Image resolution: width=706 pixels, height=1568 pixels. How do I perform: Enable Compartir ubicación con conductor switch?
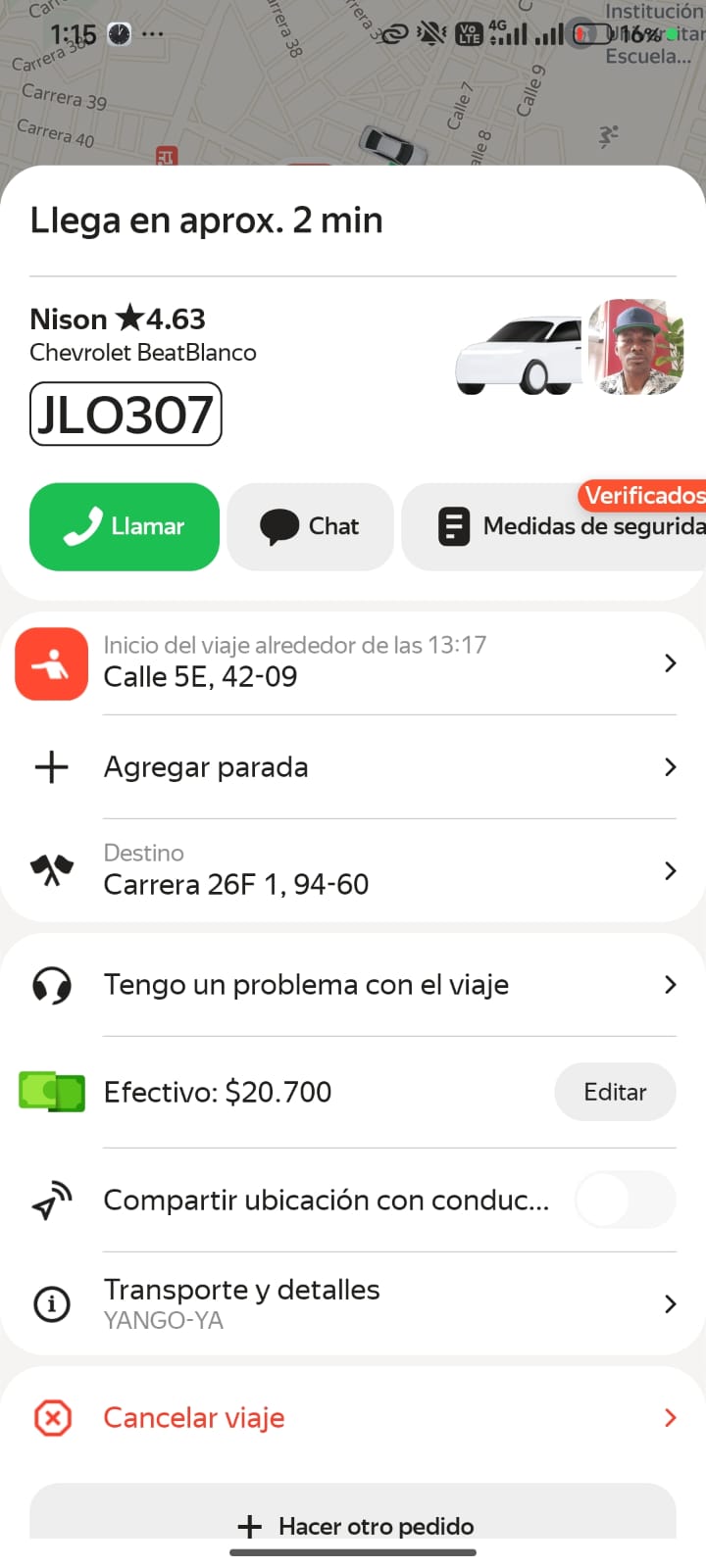(625, 1200)
